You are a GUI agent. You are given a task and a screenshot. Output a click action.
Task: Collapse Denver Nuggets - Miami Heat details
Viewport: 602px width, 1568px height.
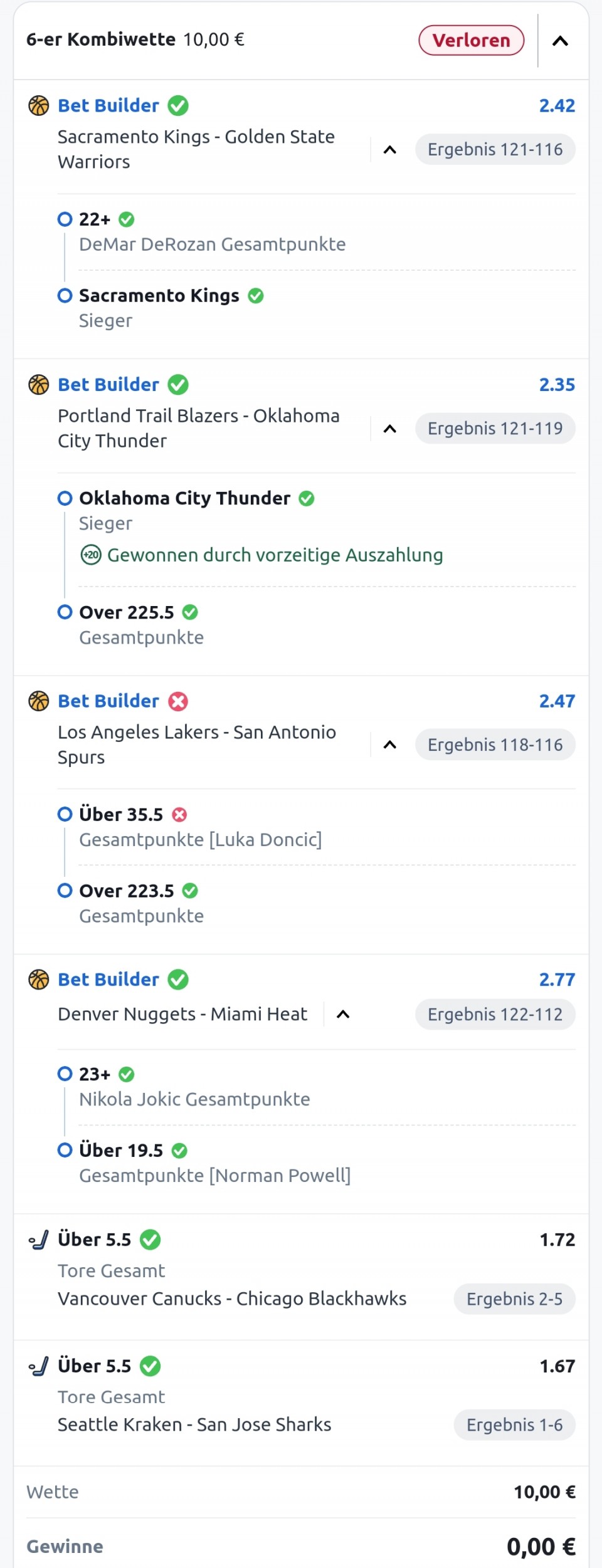tap(343, 1014)
